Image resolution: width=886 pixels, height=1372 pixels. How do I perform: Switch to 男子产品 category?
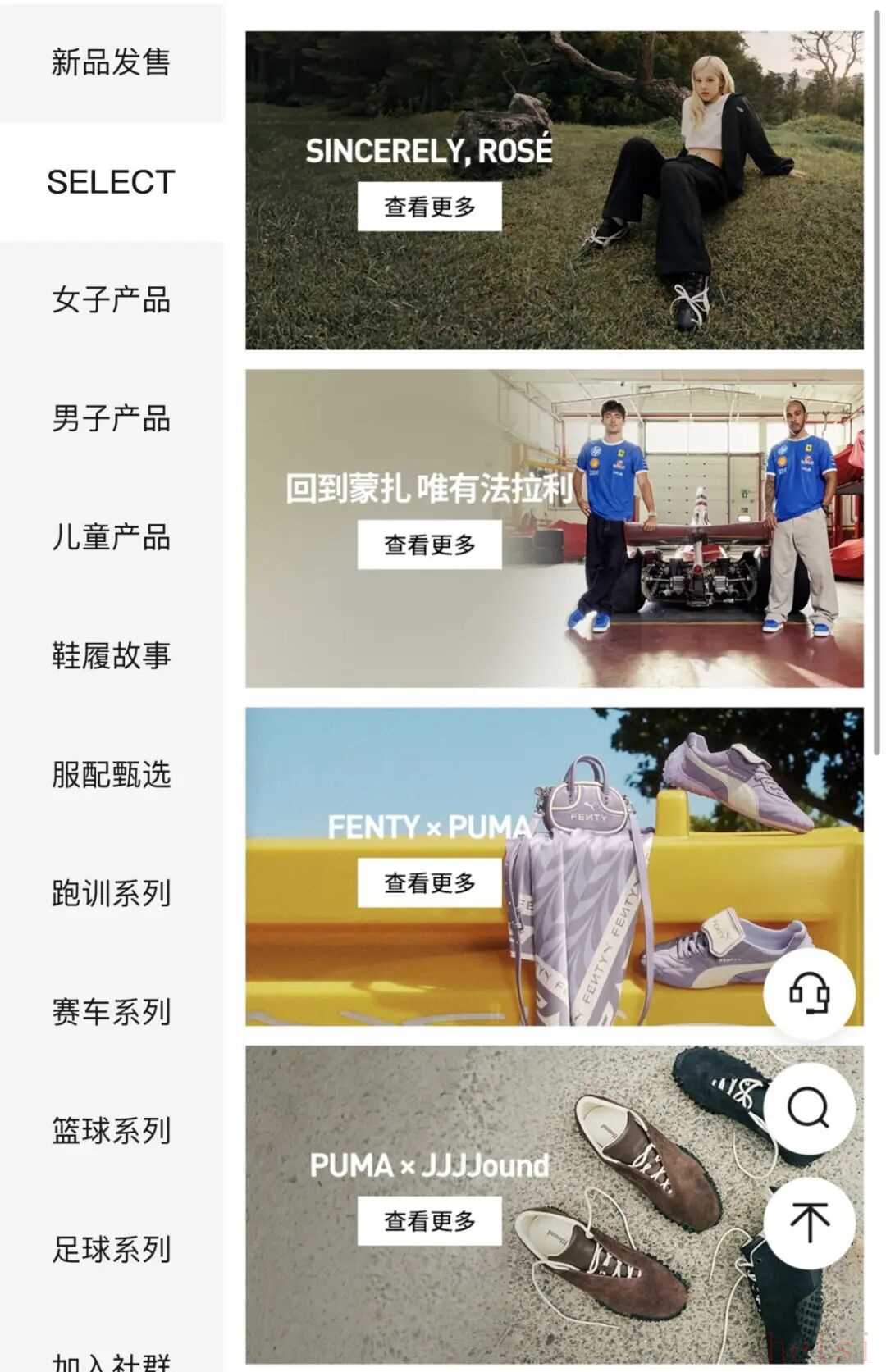click(x=111, y=419)
